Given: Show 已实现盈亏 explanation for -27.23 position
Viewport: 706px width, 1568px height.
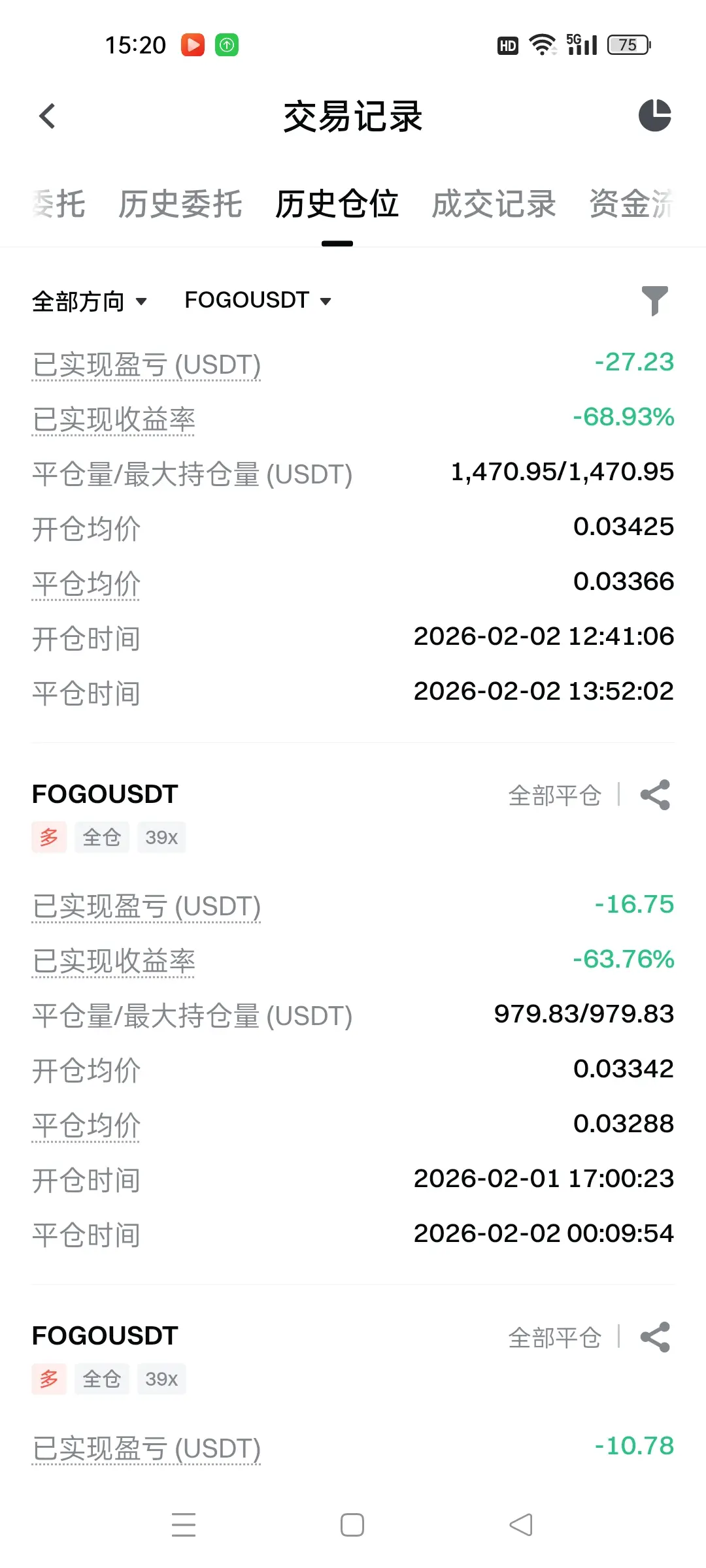Looking at the screenshot, I should pos(146,365).
